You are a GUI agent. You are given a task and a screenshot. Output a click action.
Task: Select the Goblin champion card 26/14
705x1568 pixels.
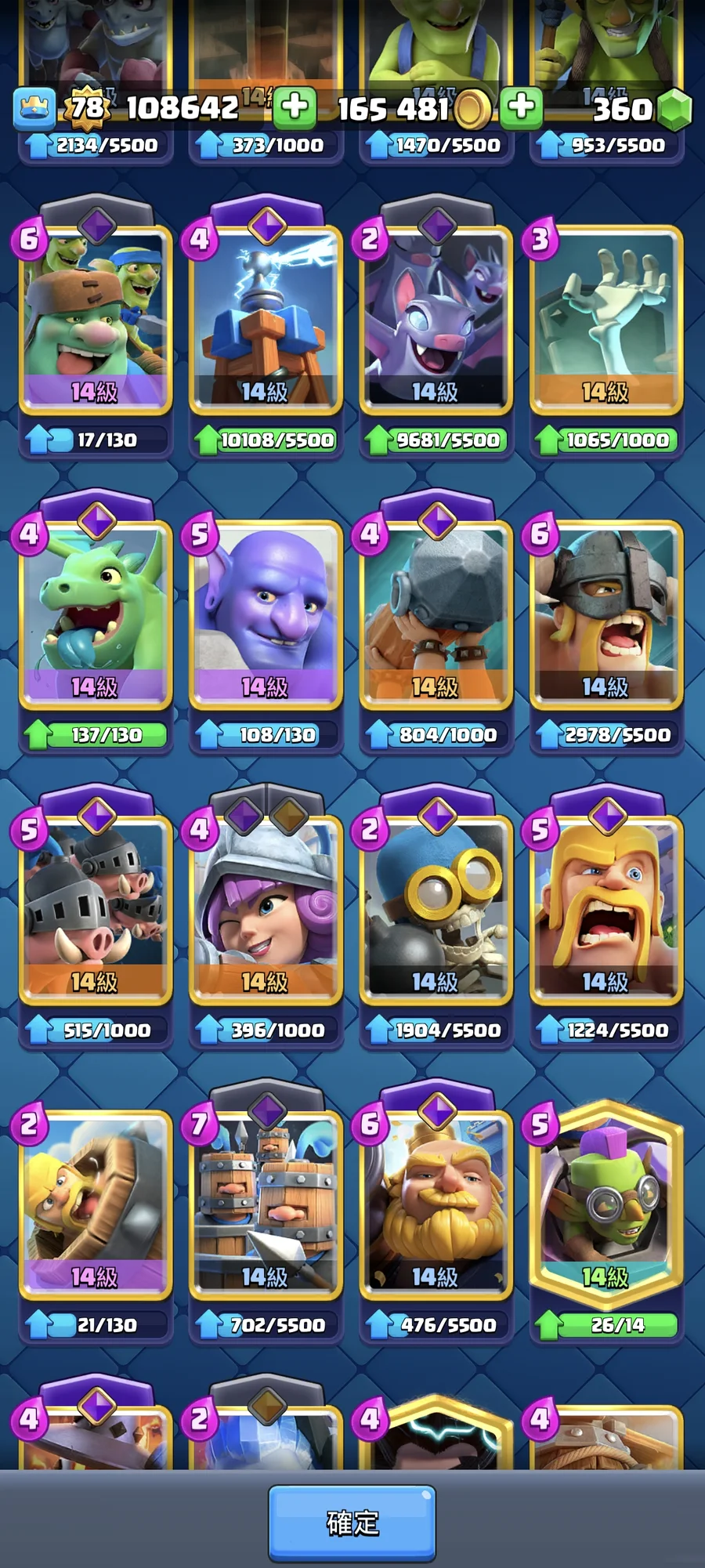pyautogui.click(x=606, y=1203)
